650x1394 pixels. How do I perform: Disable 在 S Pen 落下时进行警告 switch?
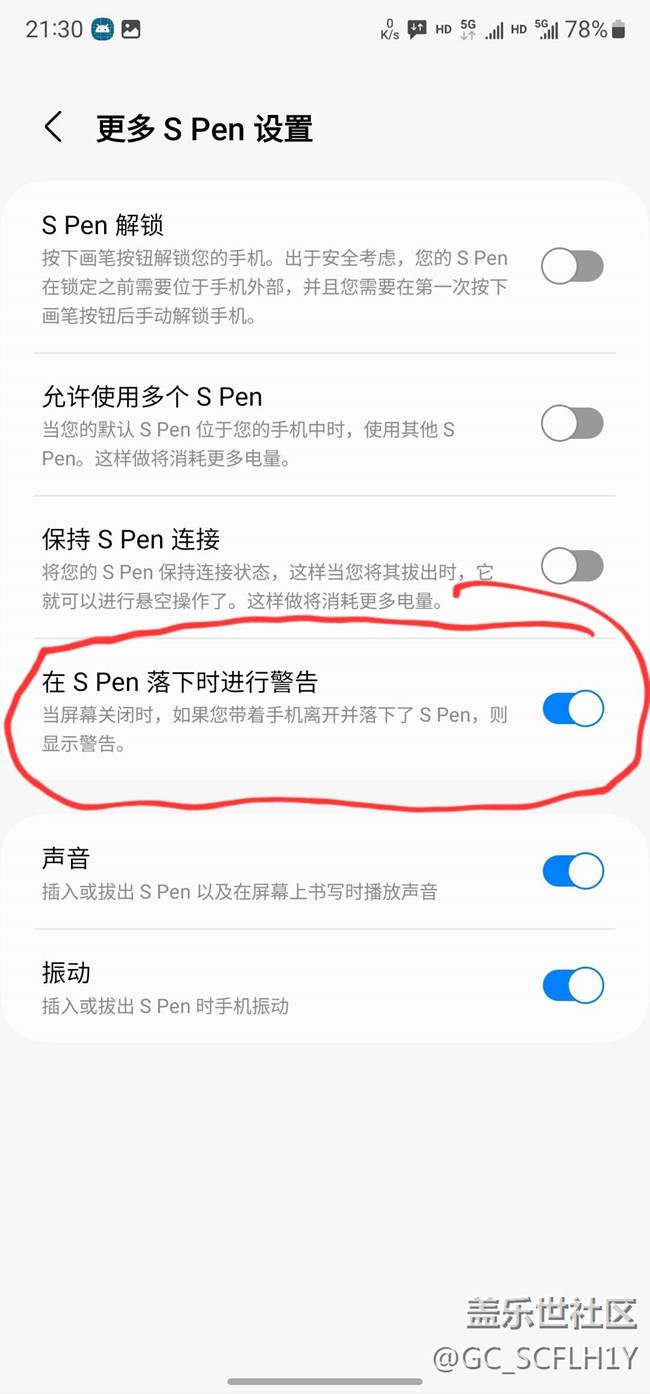[573, 709]
